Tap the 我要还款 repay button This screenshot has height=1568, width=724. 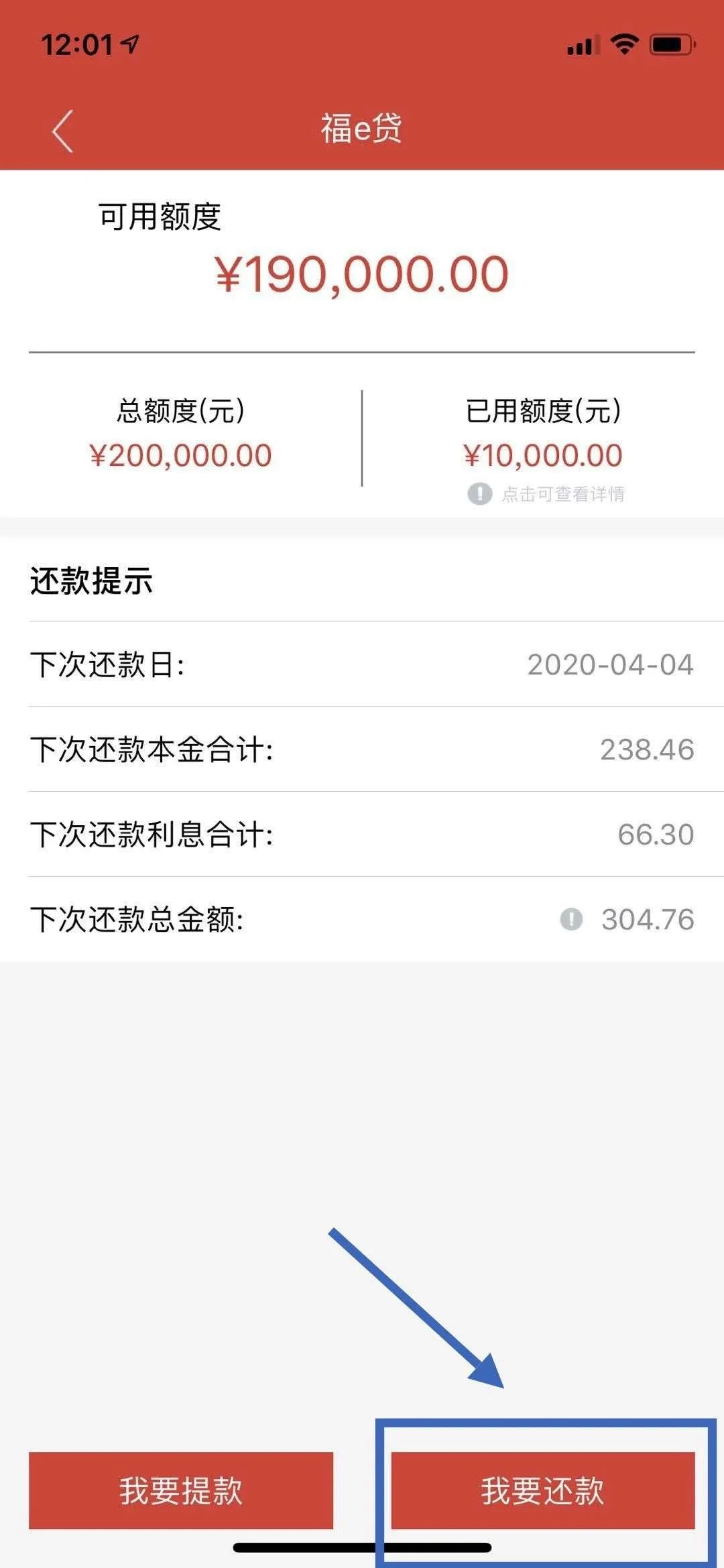pyautogui.click(x=543, y=1491)
